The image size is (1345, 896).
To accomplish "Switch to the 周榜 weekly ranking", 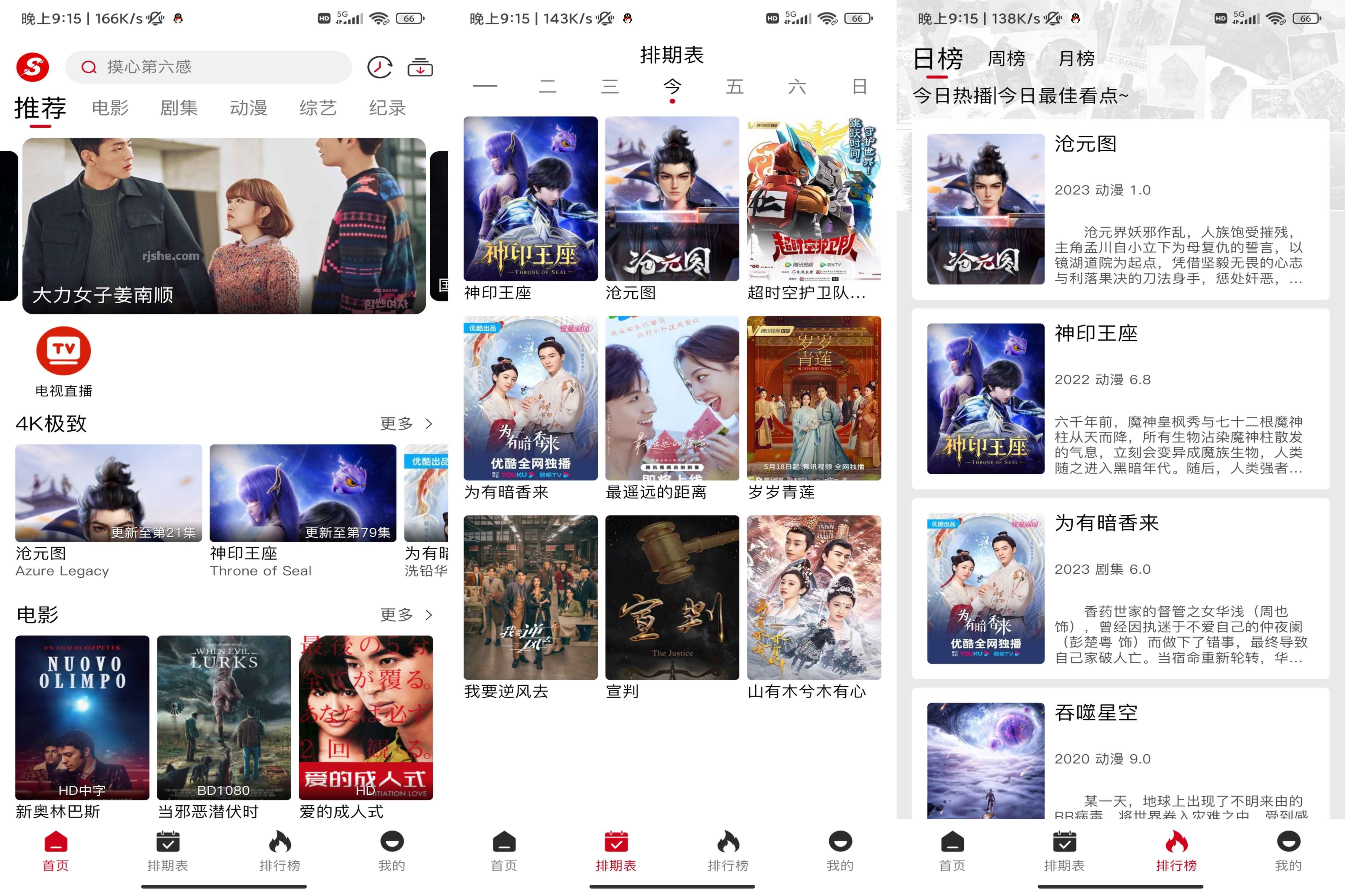I will 1007,58.
